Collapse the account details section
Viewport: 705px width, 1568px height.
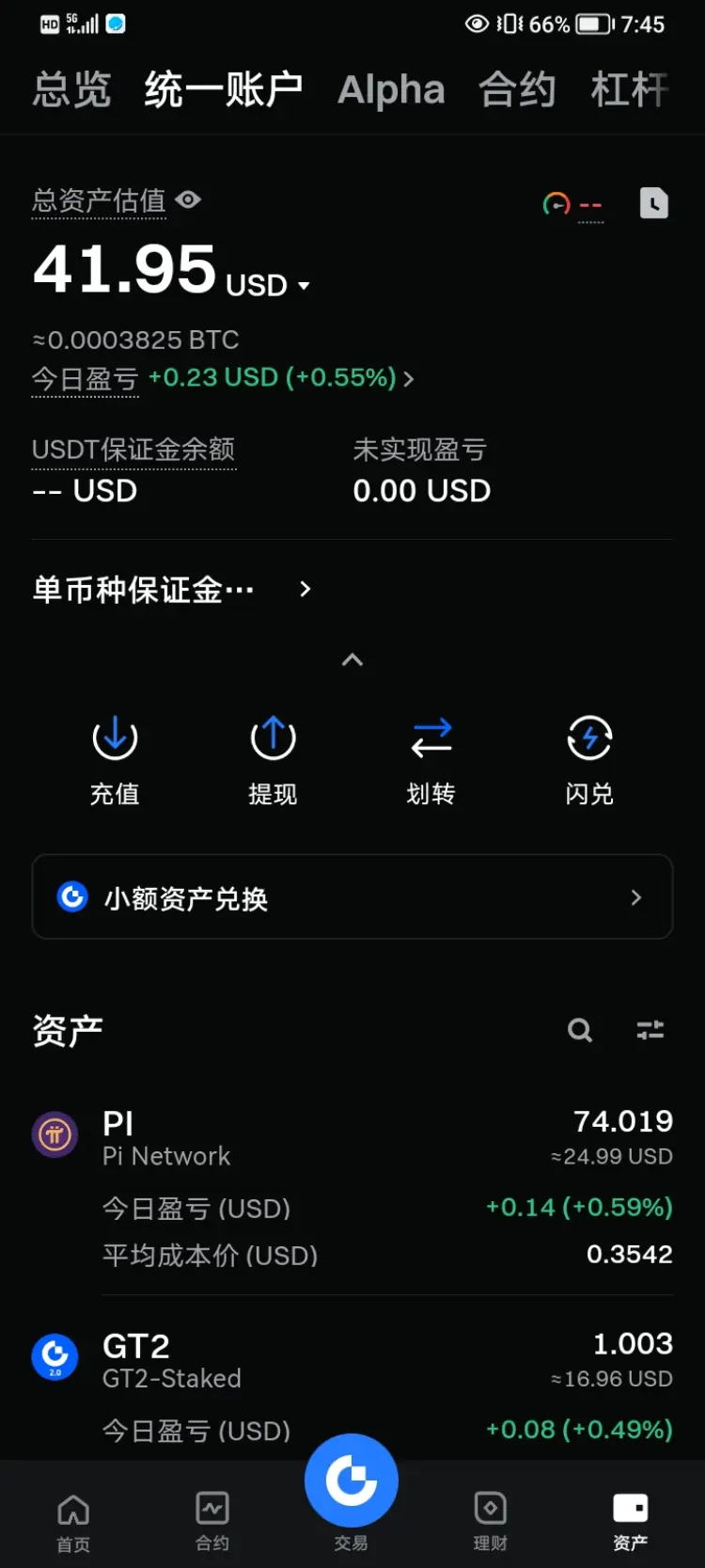(x=352, y=659)
